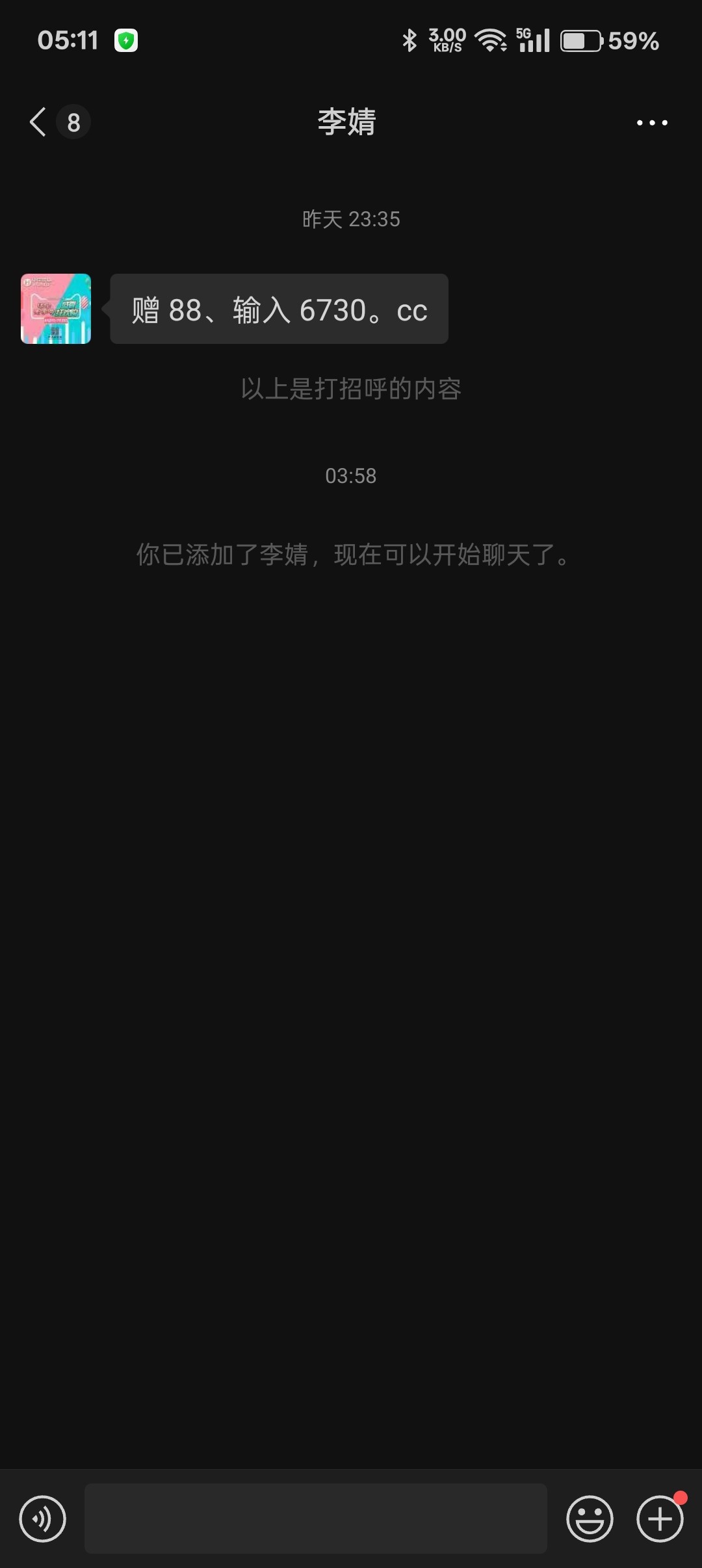Tap the green shield icon in the status bar
The image size is (702, 1568).
pyautogui.click(x=126, y=40)
